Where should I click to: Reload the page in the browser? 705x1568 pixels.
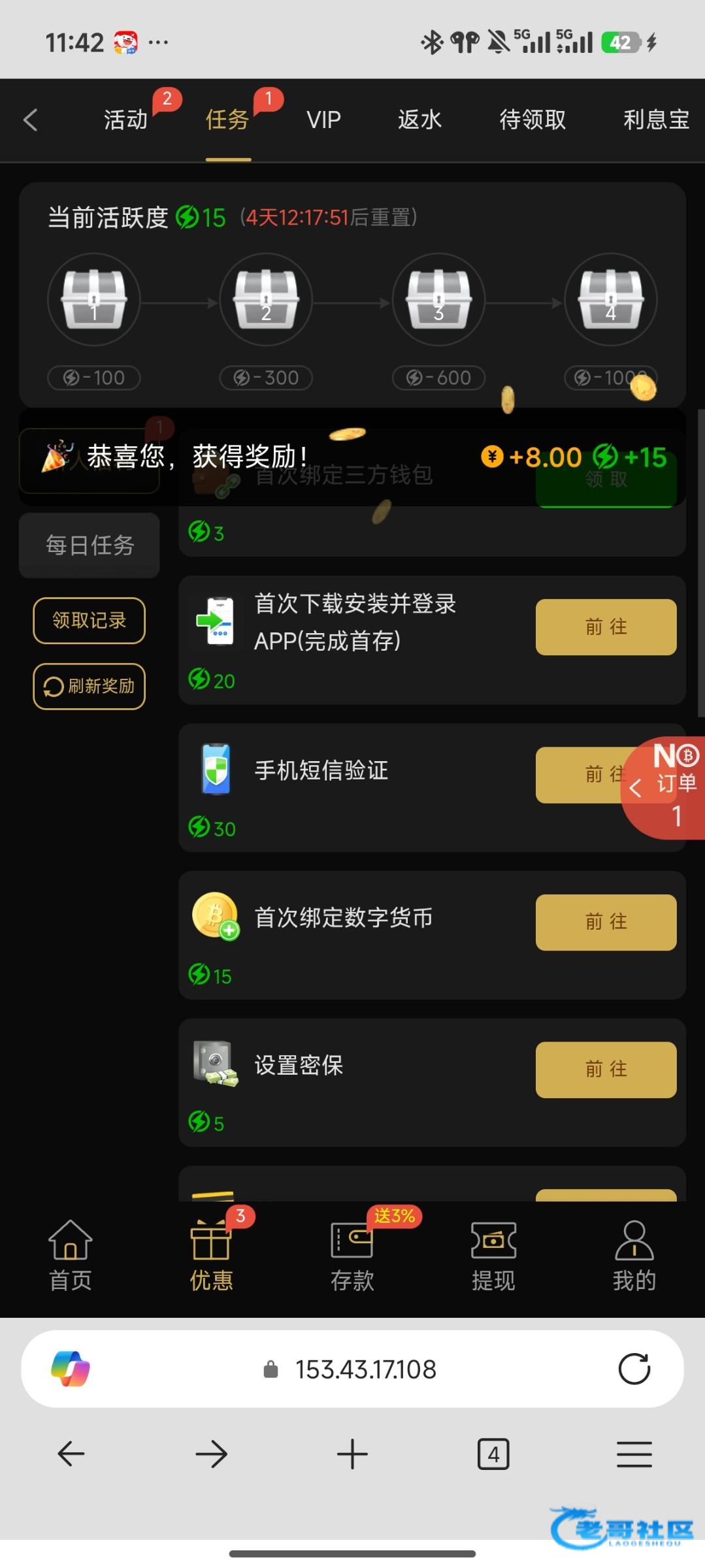point(634,1369)
